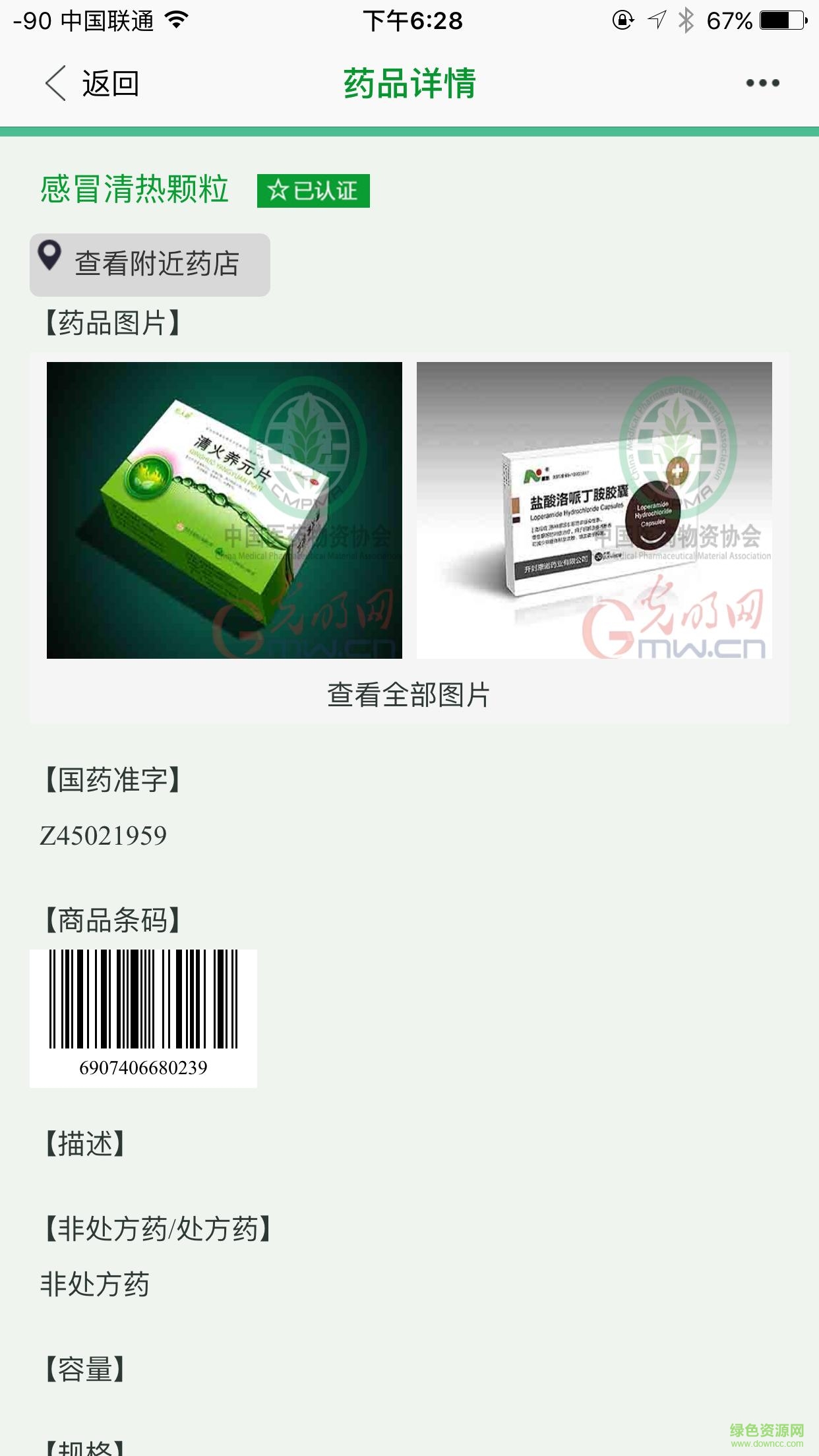Open the three-dot overflow menu
The width and height of the screenshot is (819, 1456).
coord(762,83)
